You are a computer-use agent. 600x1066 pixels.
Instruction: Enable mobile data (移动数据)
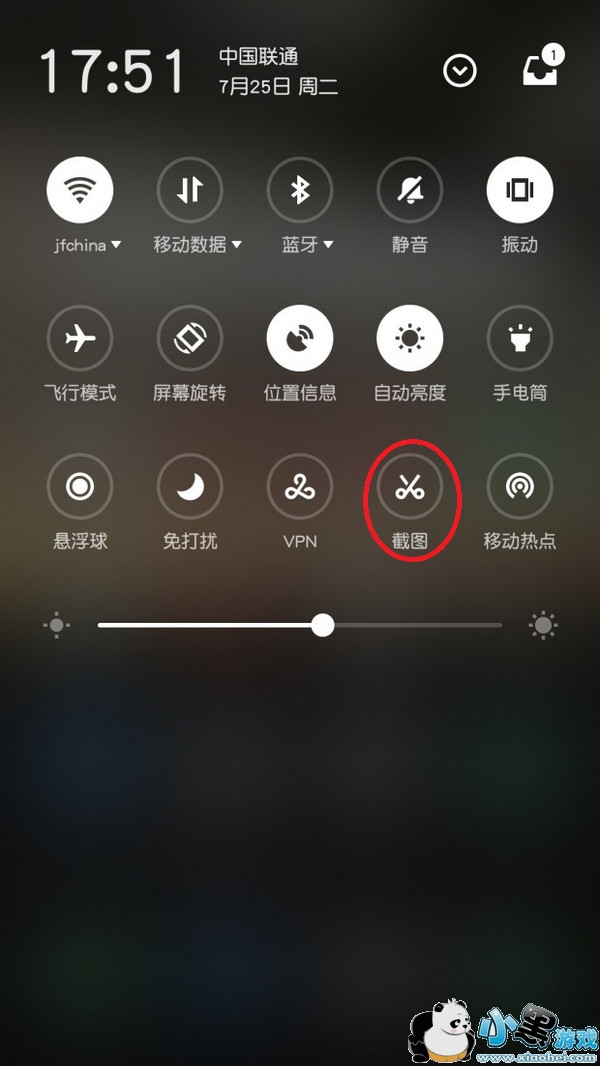coord(190,190)
